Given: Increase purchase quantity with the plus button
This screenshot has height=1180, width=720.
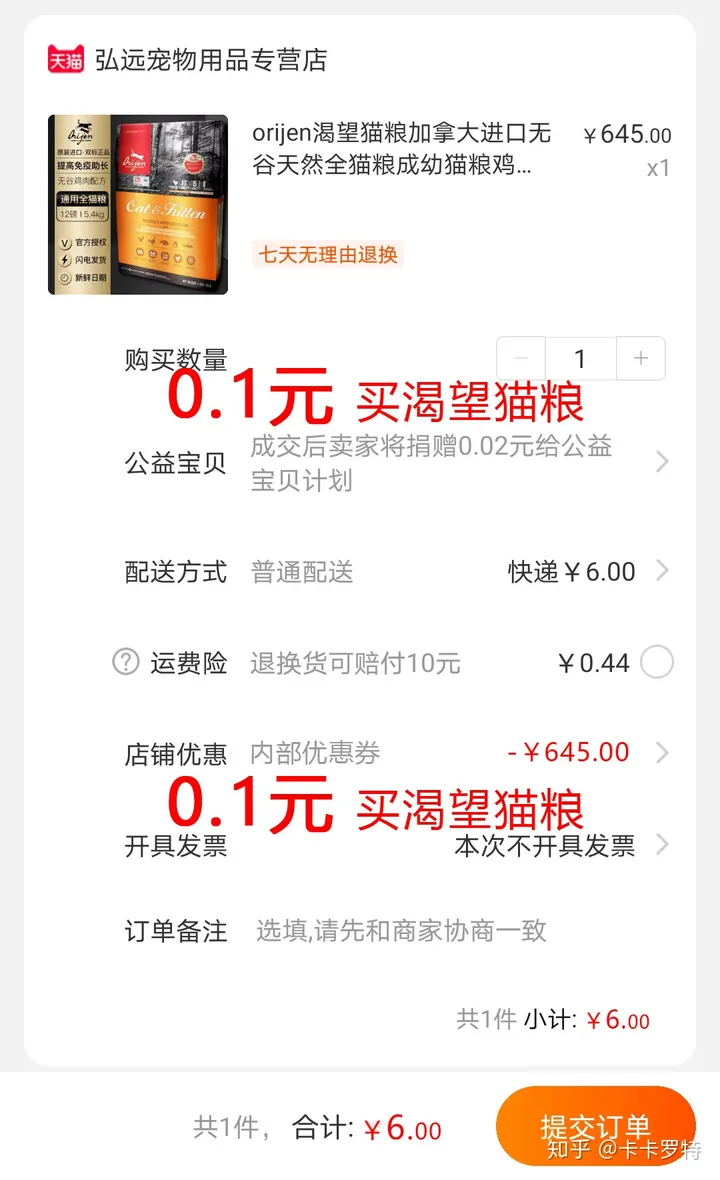Looking at the screenshot, I should [640, 358].
